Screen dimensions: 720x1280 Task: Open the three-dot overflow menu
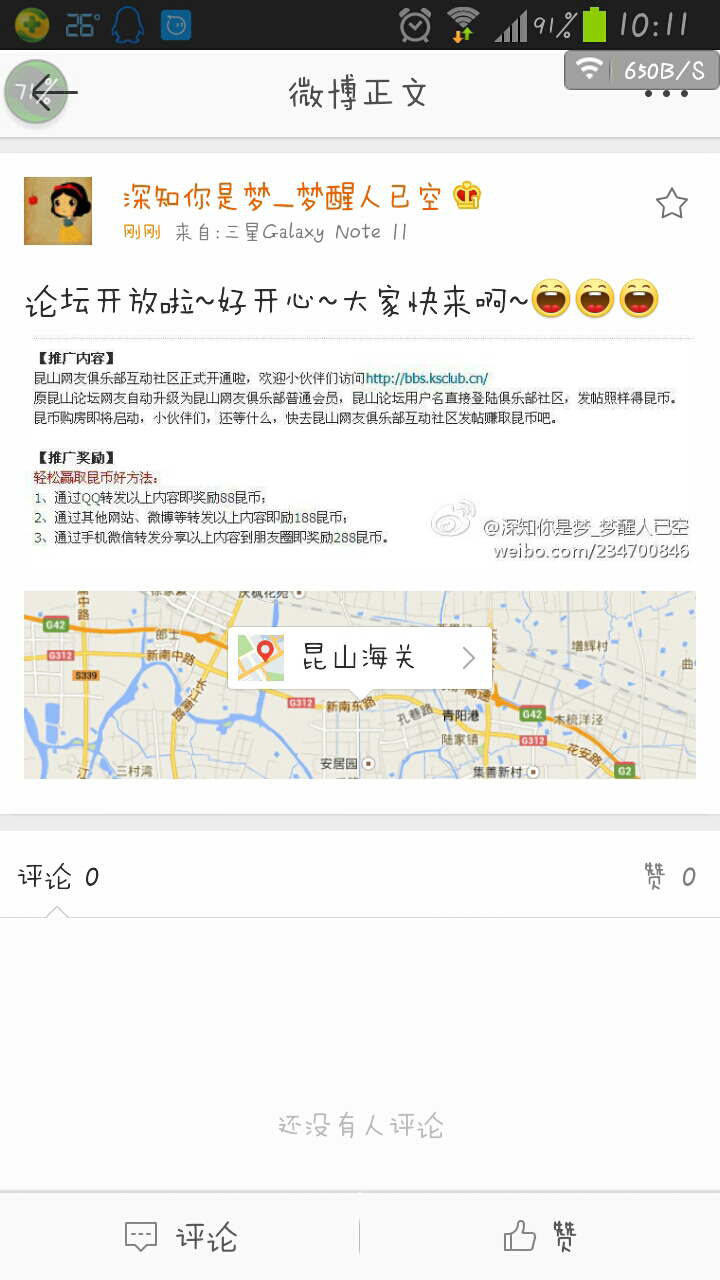(666, 94)
